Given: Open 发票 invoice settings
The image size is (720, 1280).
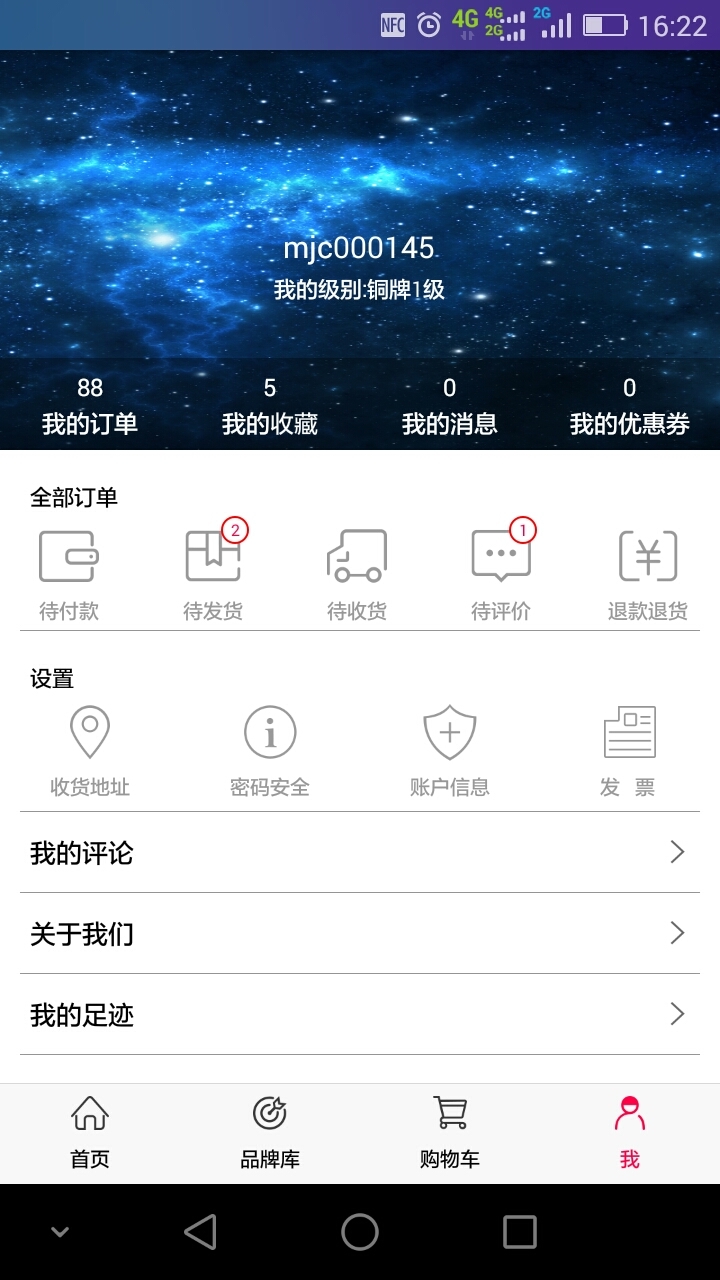Looking at the screenshot, I should coord(629,750).
